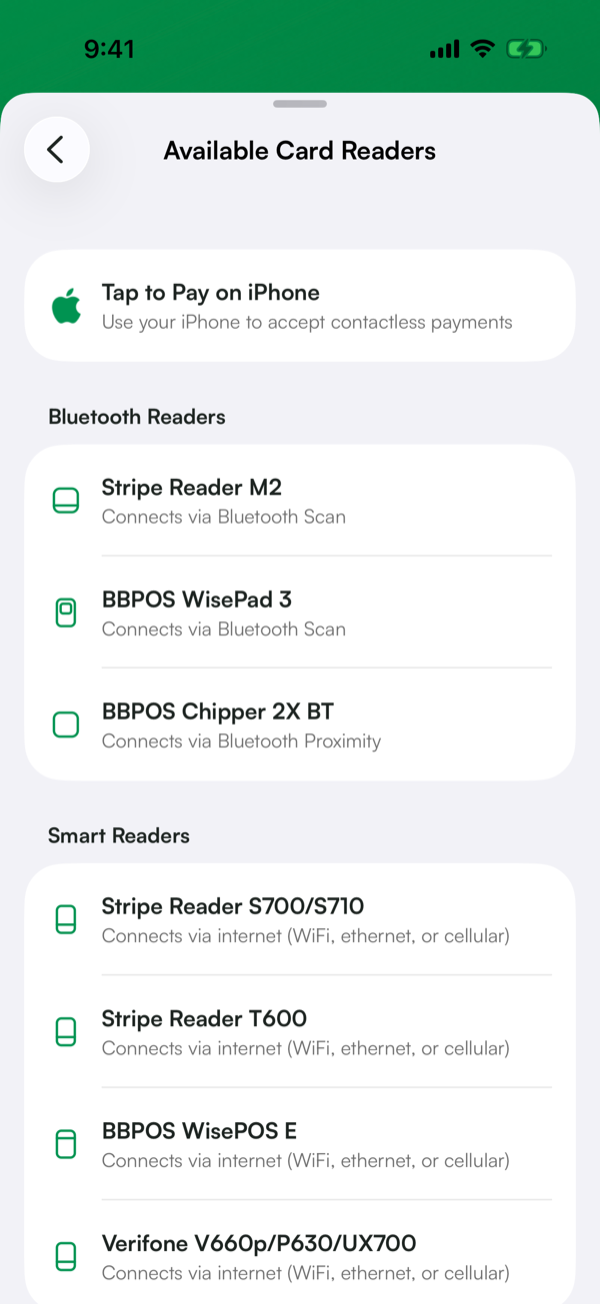Open Stripe Reader S700/S710 option

point(300,919)
